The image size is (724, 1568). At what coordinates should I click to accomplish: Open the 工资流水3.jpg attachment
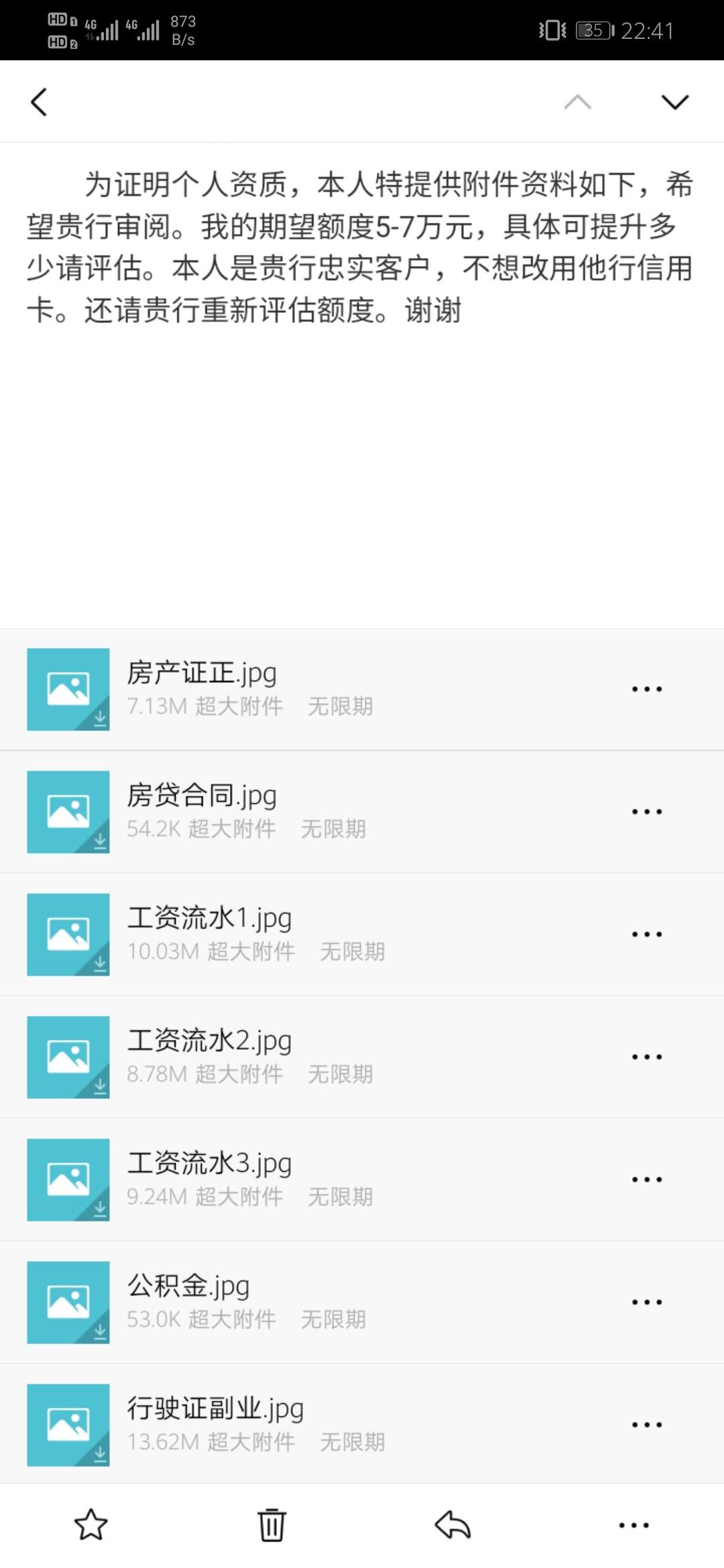click(362, 1180)
